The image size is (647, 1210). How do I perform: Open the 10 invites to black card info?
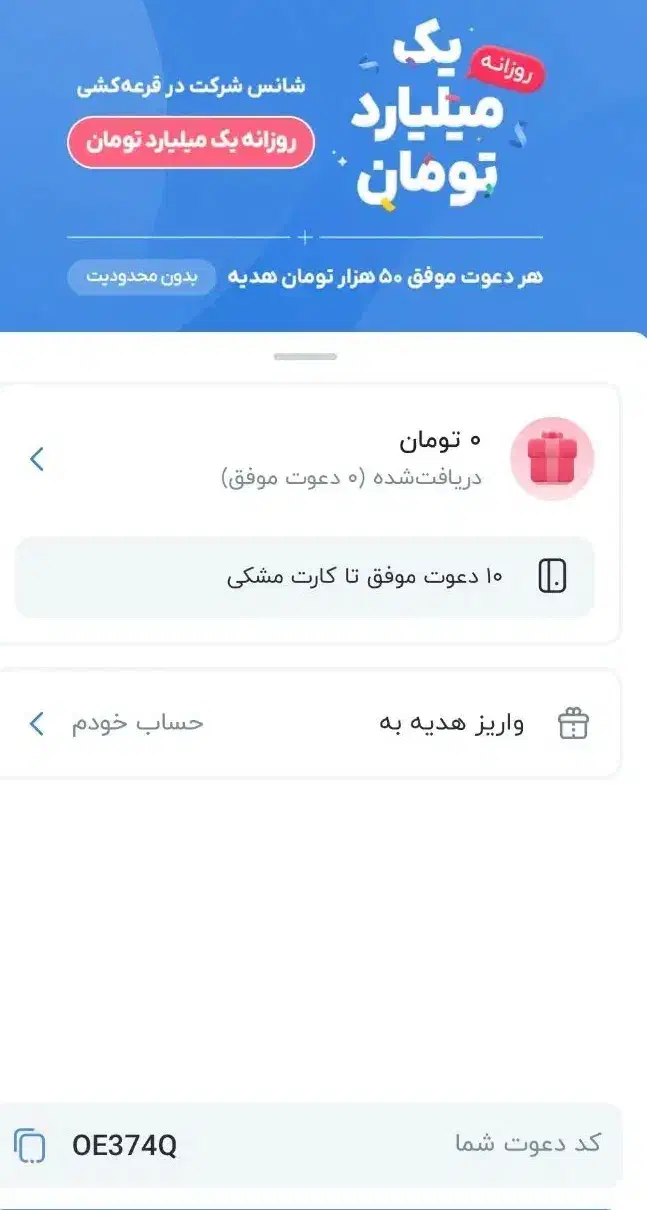tap(304, 577)
